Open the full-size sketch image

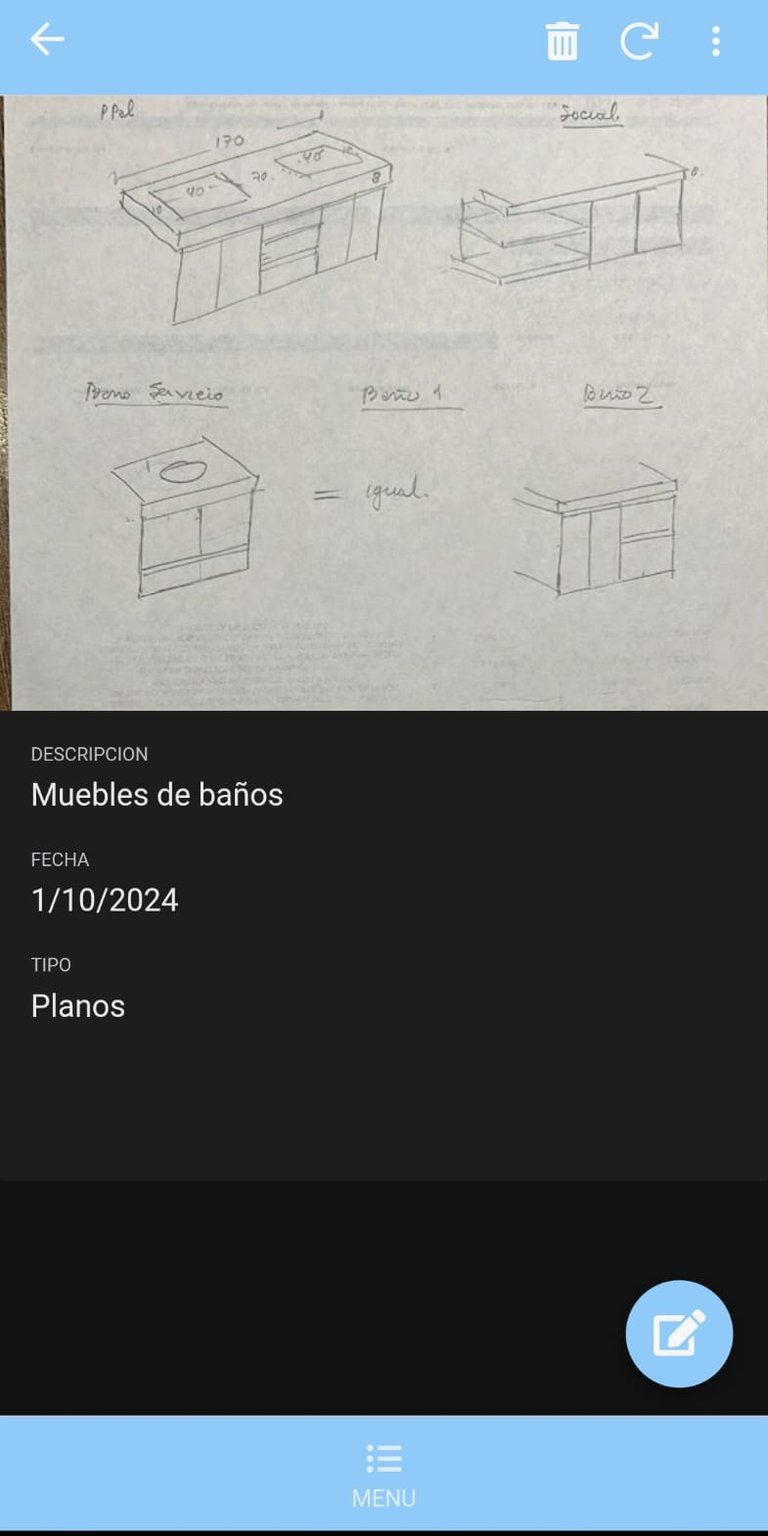point(384,400)
